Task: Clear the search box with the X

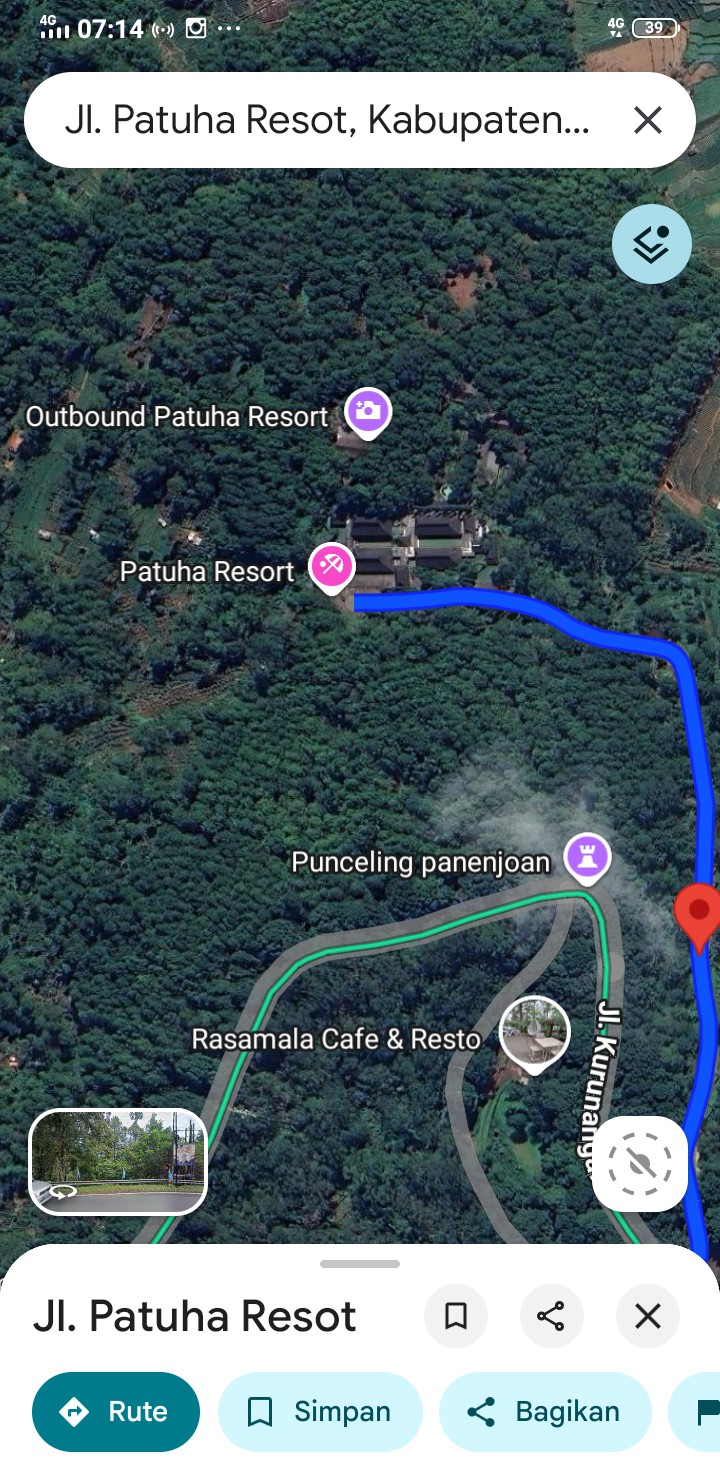Action: [648, 121]
